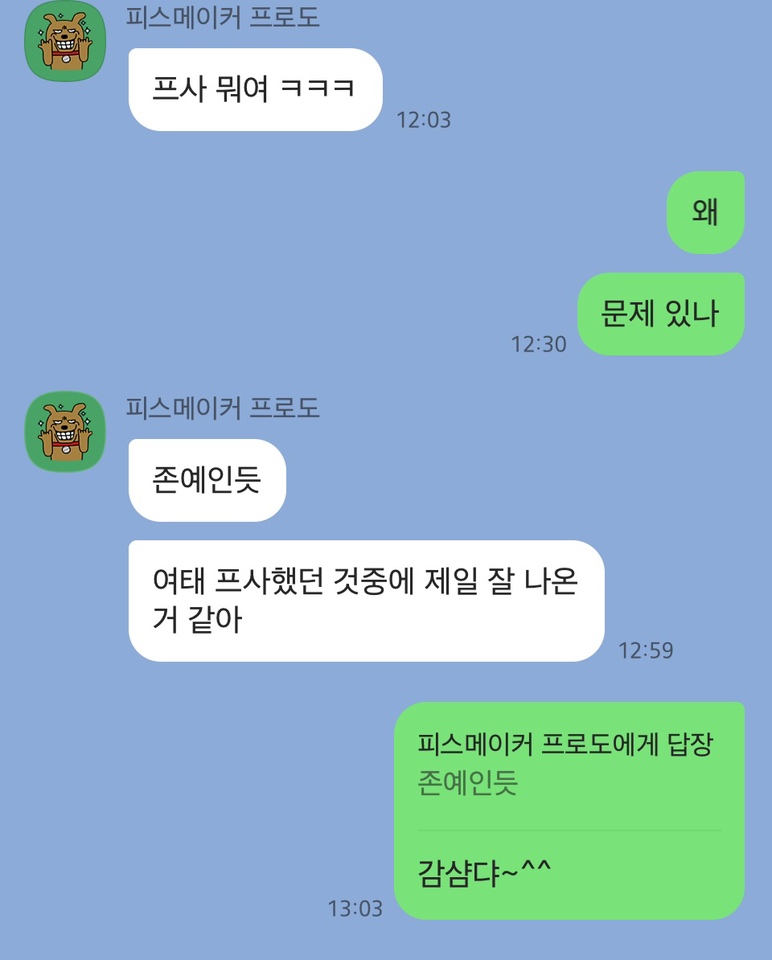Open 피스메이커 프로도's profile picture beside '프사 뭐여 ㅋㅋㅋ'
This screenshot has height=960, width=772.
coord(65,41)
